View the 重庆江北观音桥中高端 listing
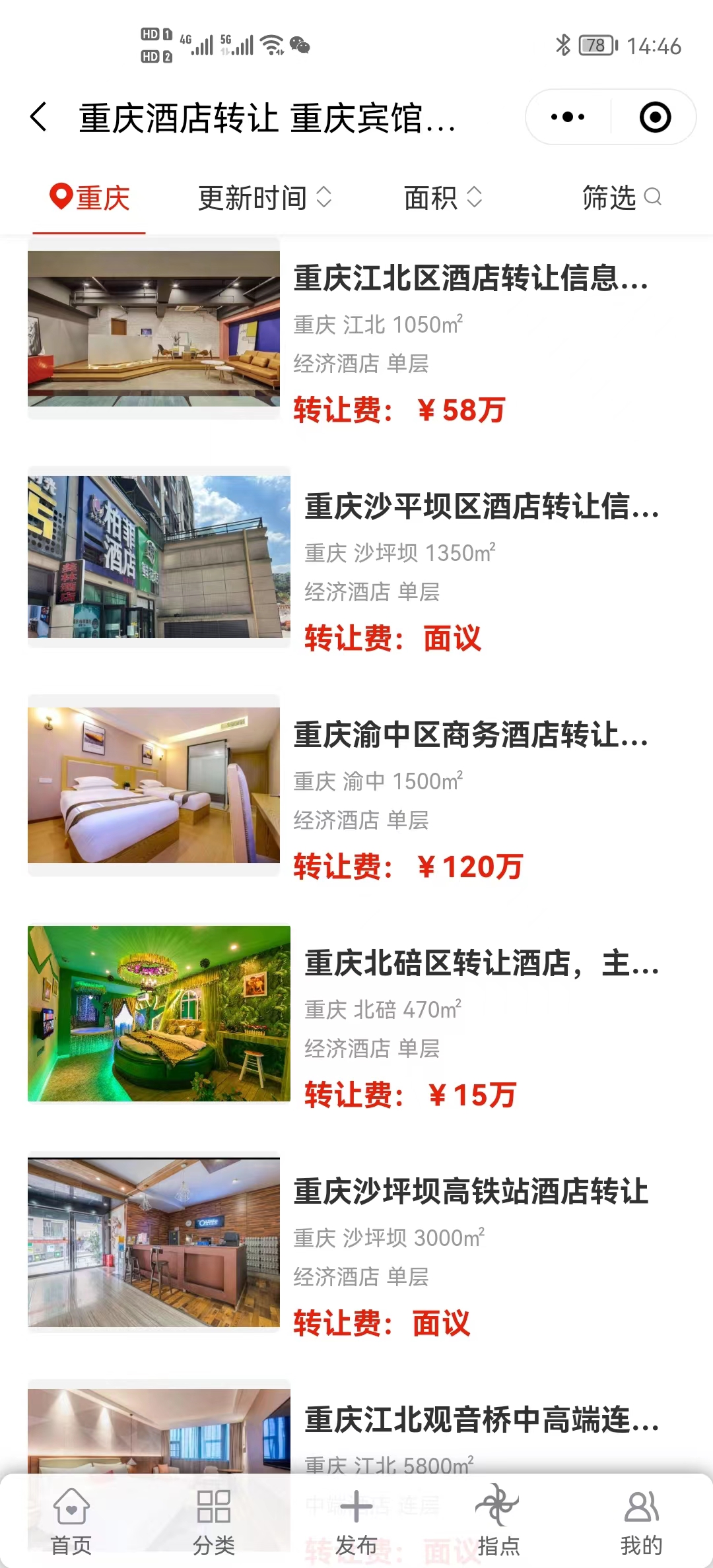This screenshot has width=713, height=1568. (481, 1420)
